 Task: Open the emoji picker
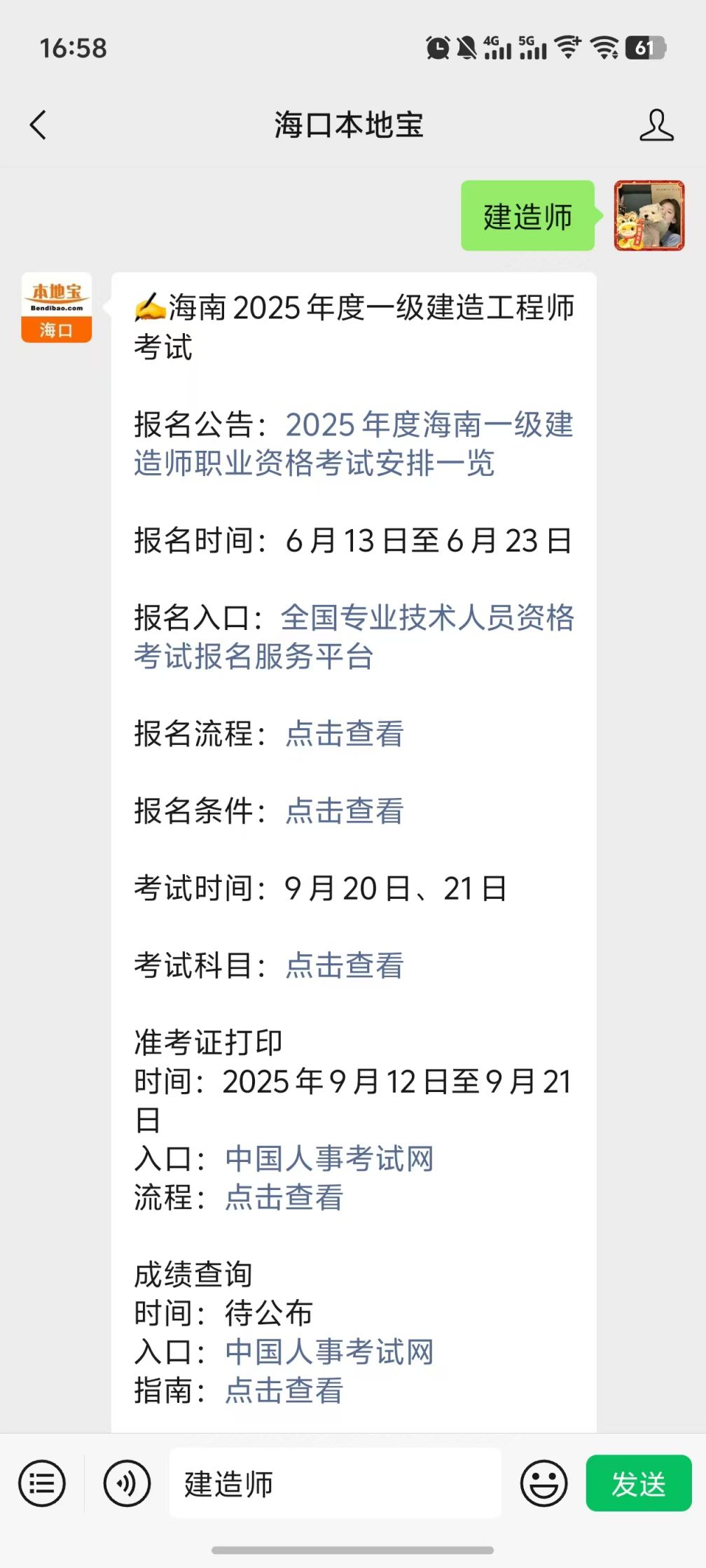pos(544,1483)
